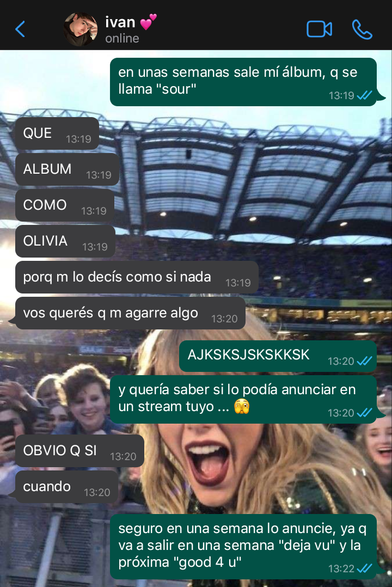Viewport: 392px width, 587px height.
Task: Go back to the chat list
Action: point(20,29)
